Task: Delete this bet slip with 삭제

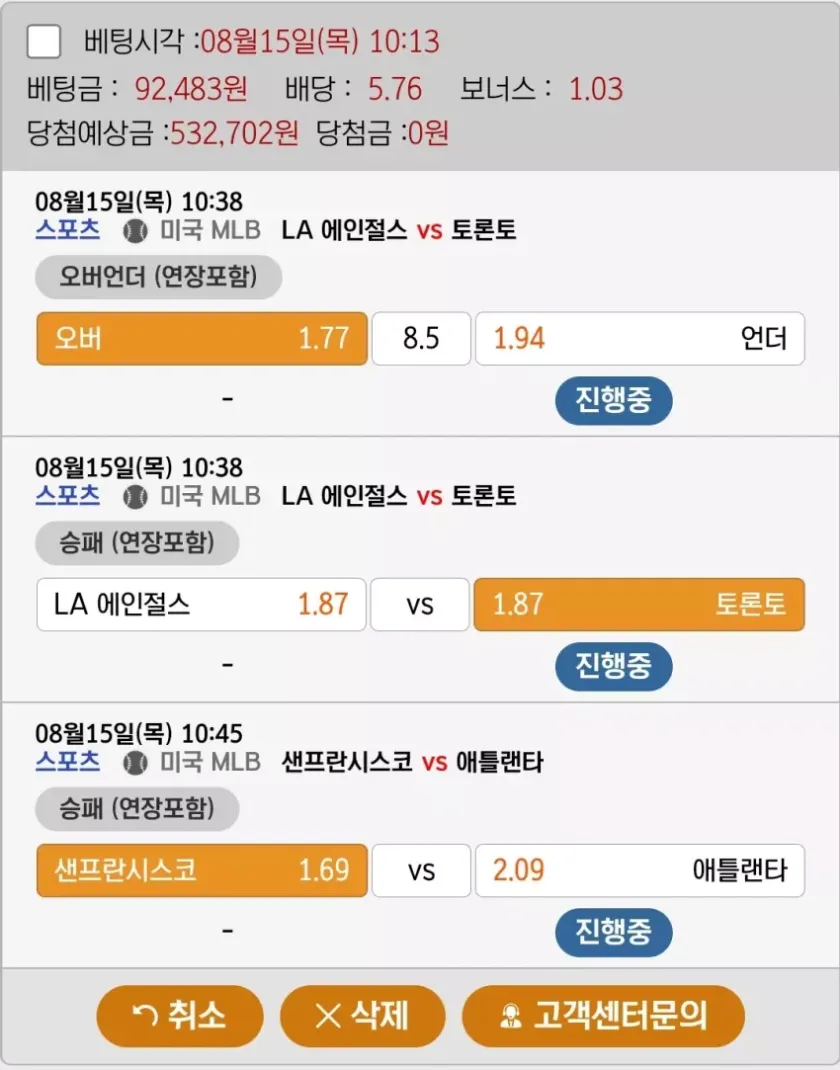Action: point(361,1016)
